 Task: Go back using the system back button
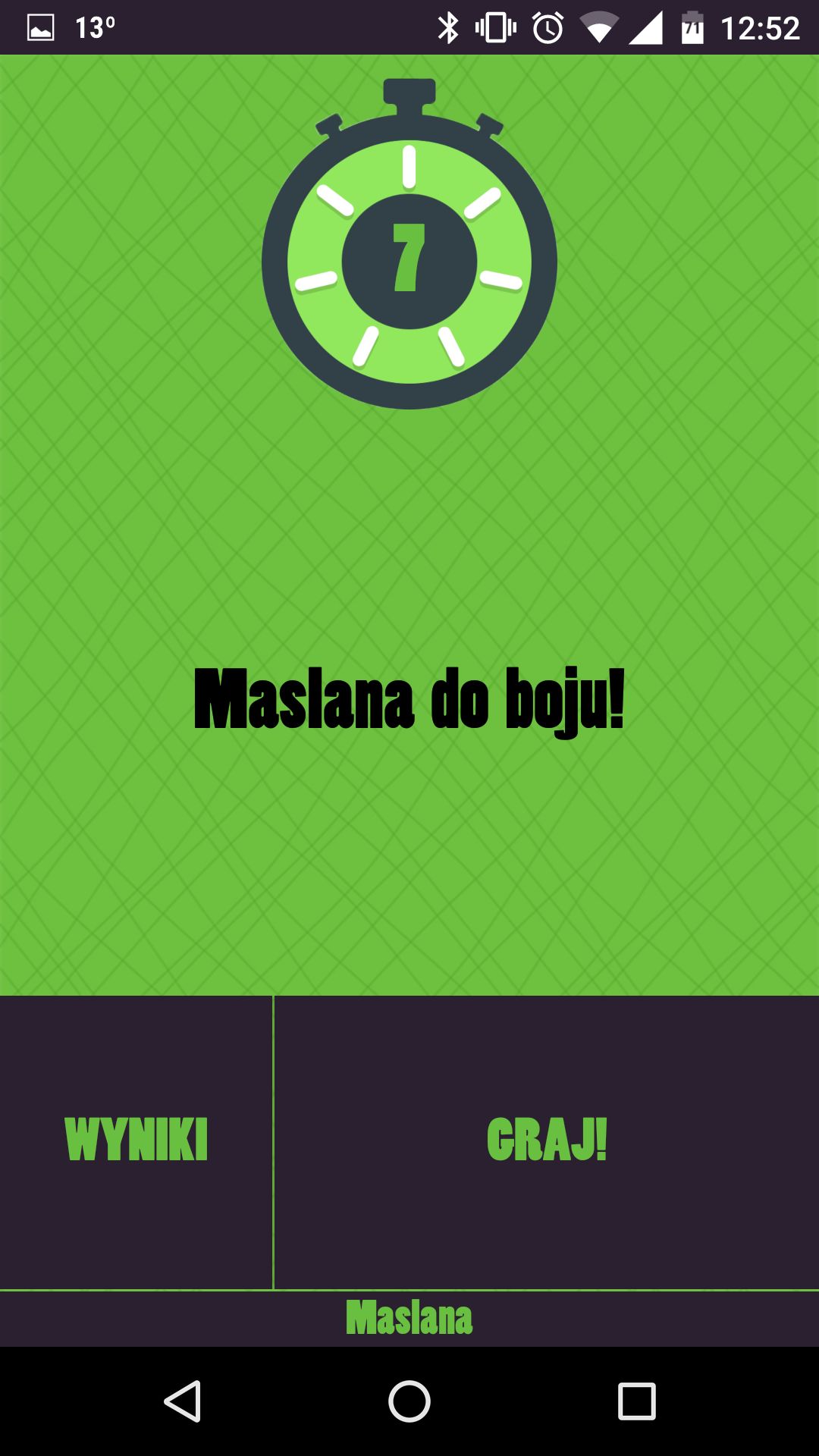click(183, 1401)
